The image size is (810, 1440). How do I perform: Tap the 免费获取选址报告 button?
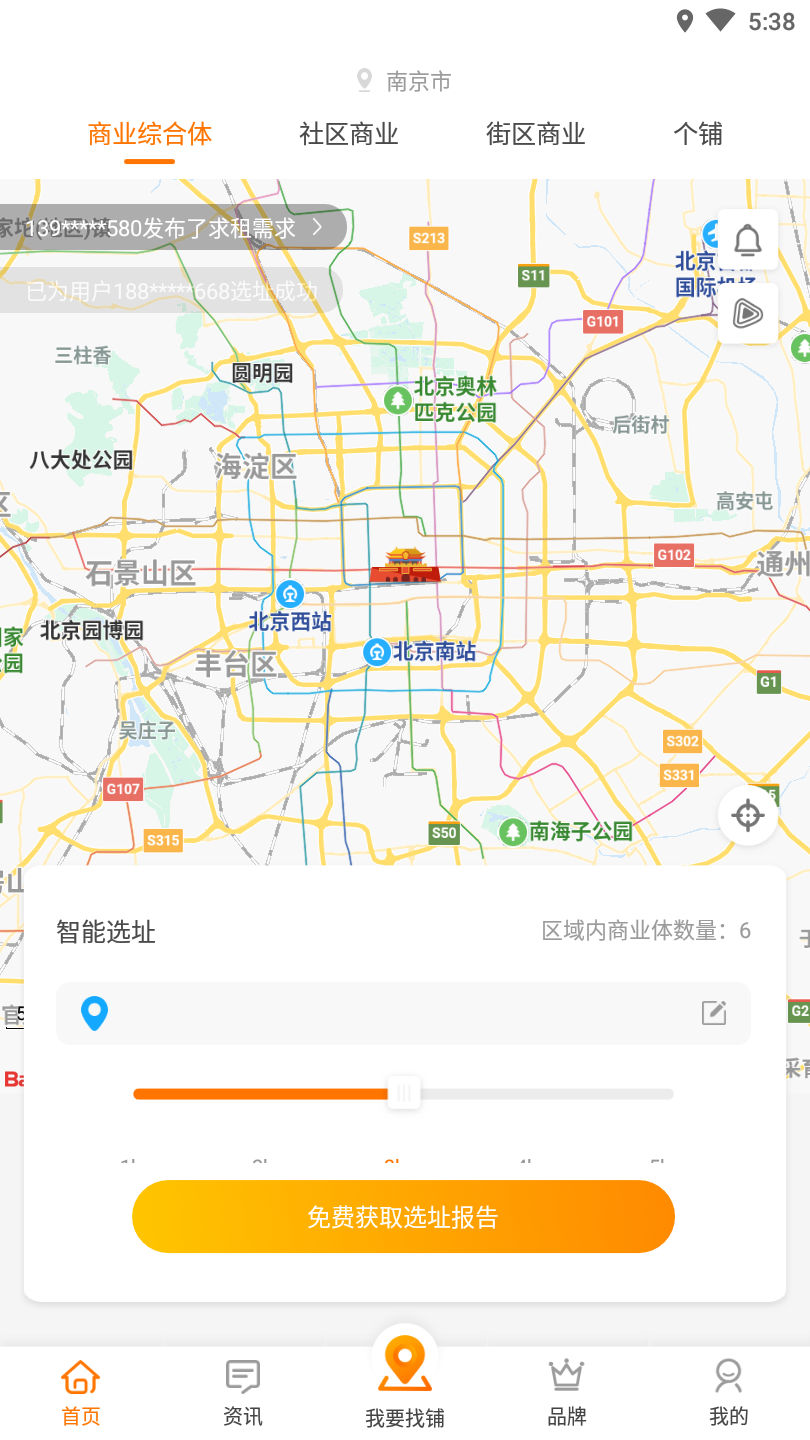[x=404, y=1216]
